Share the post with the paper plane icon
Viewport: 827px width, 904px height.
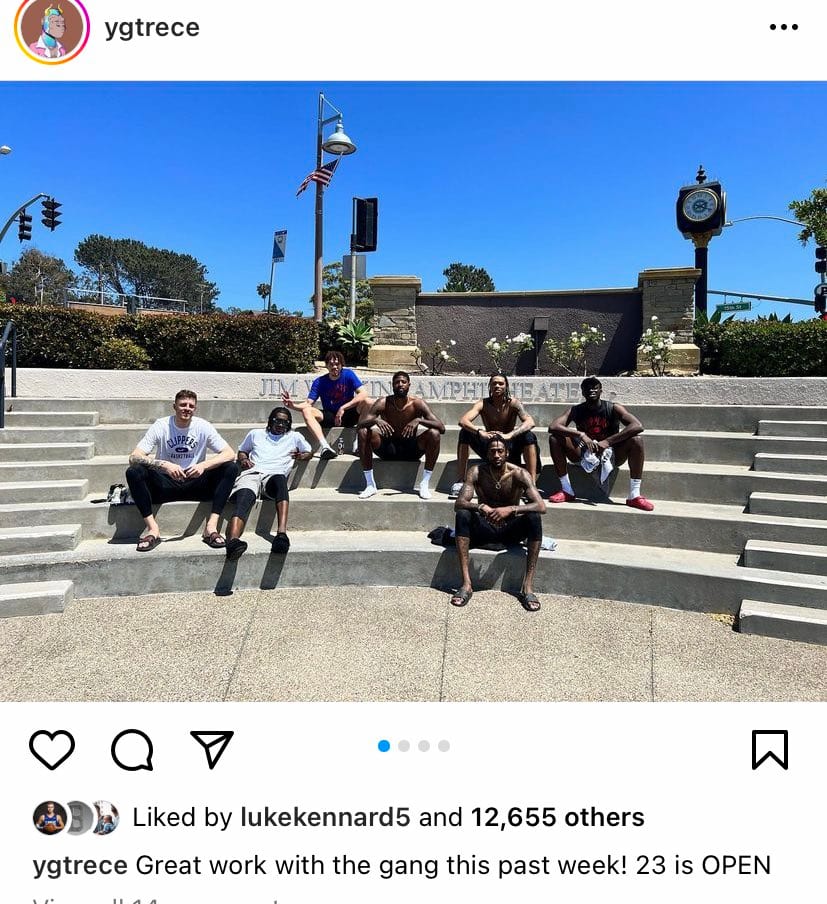[212, 749]
